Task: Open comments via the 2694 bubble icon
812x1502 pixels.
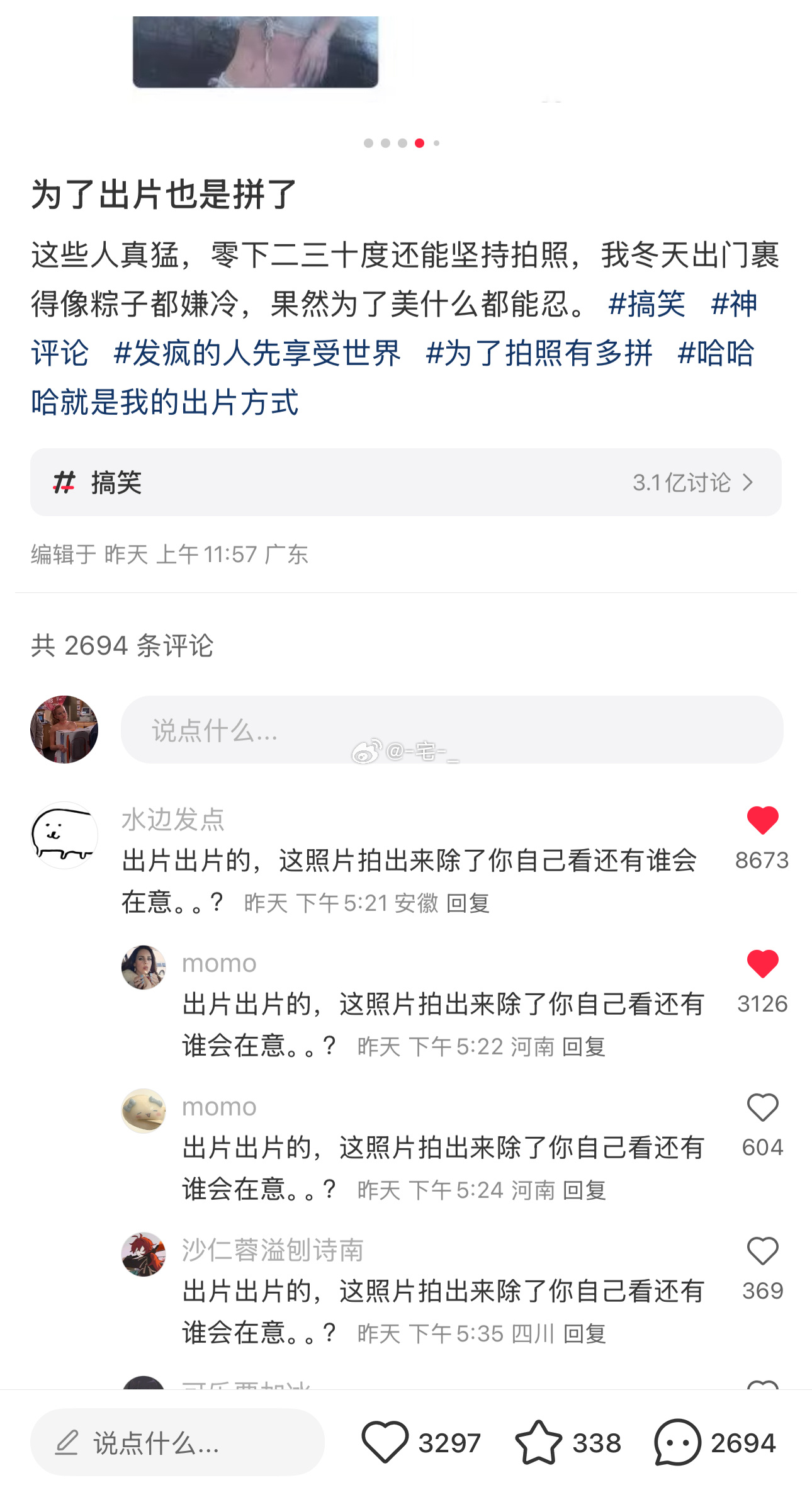Action: coord(677,1442)
